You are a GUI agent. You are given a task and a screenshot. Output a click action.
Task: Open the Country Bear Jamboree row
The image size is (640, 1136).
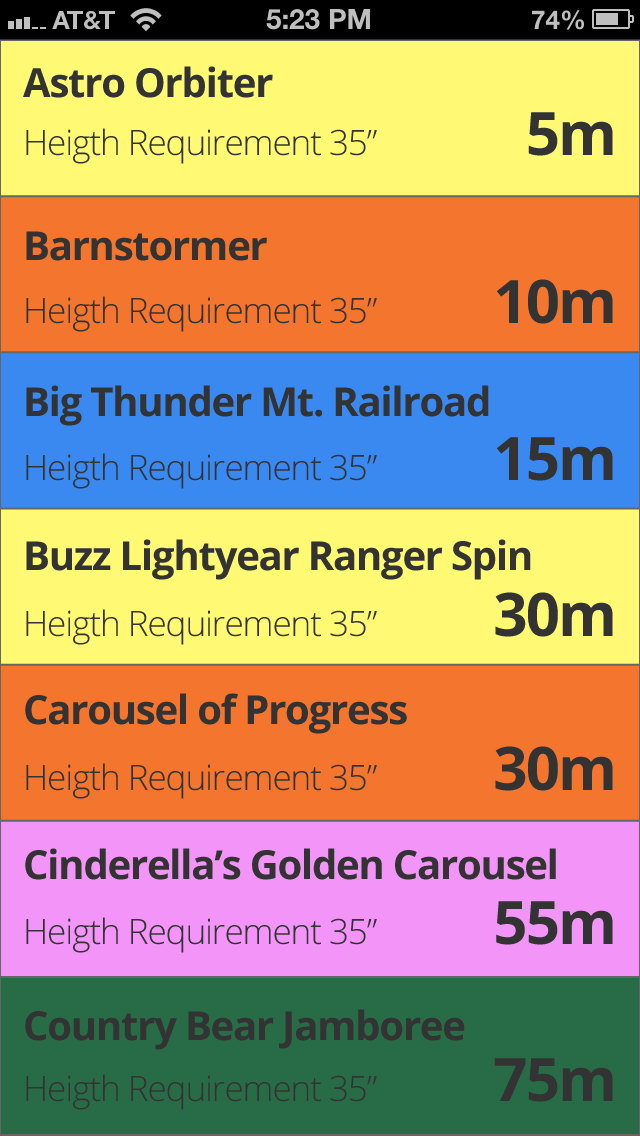pos(320,1055)
